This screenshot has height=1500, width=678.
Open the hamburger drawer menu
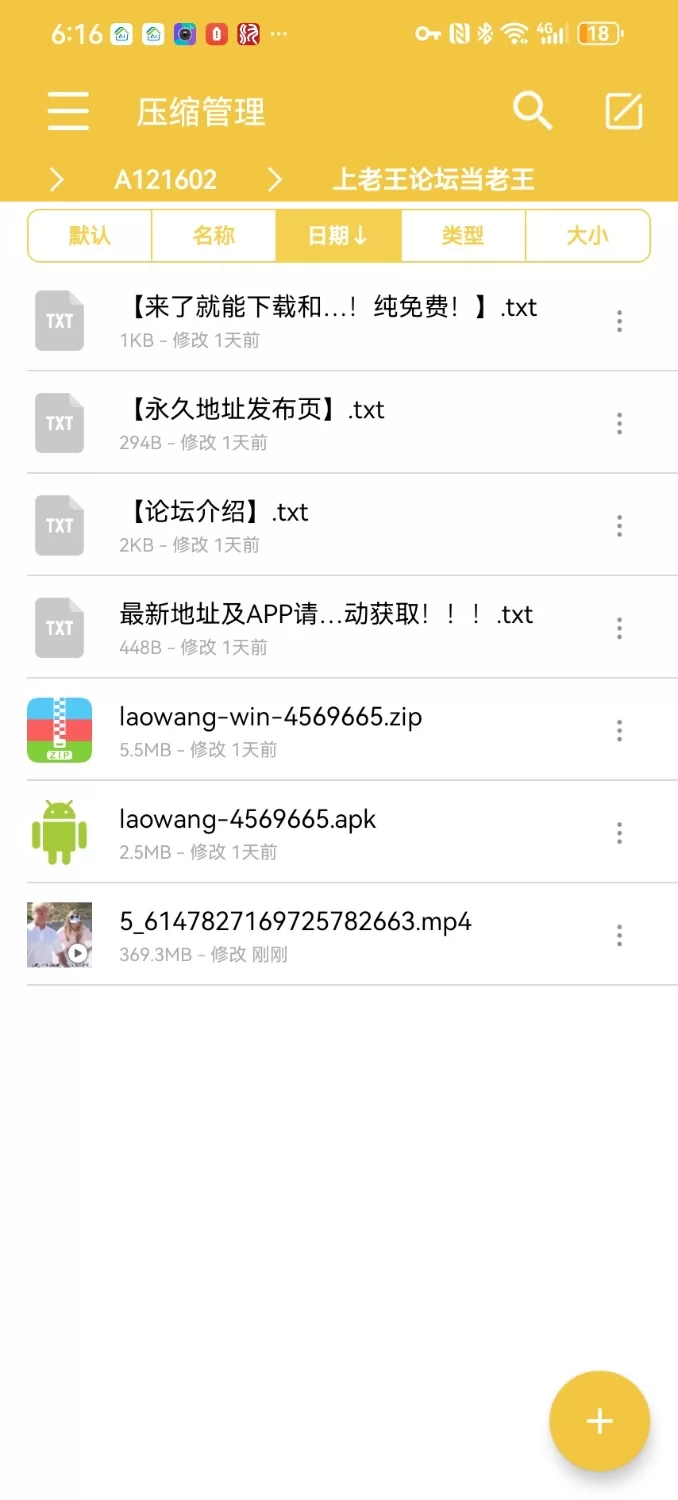(x=68, y=111)
